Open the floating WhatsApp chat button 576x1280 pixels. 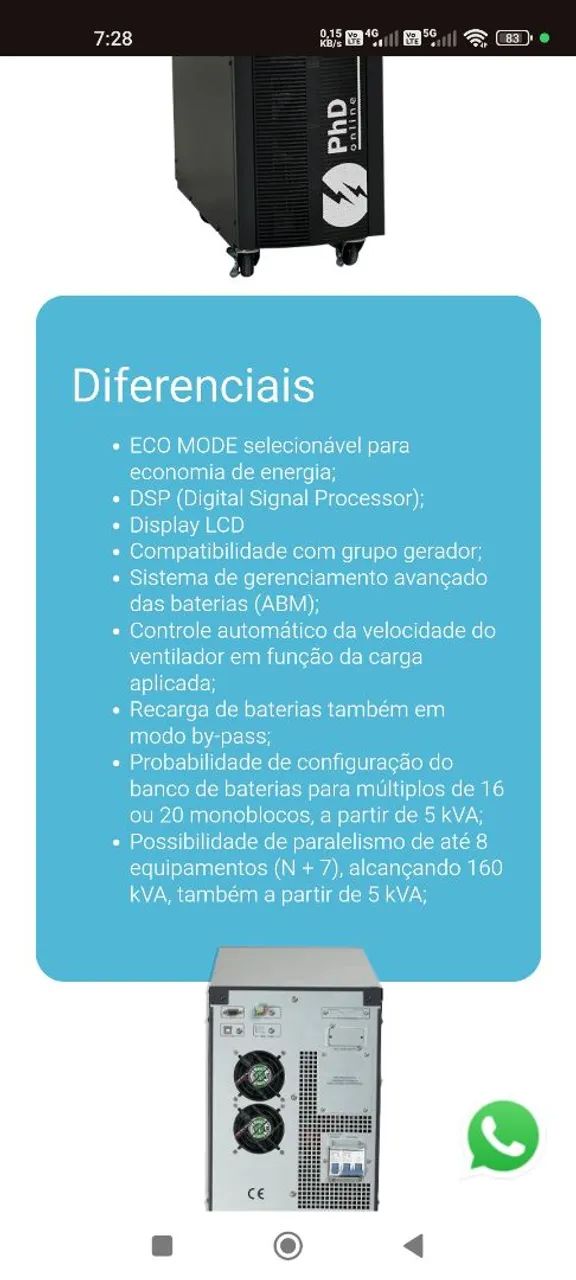[x=503, y=1137]
